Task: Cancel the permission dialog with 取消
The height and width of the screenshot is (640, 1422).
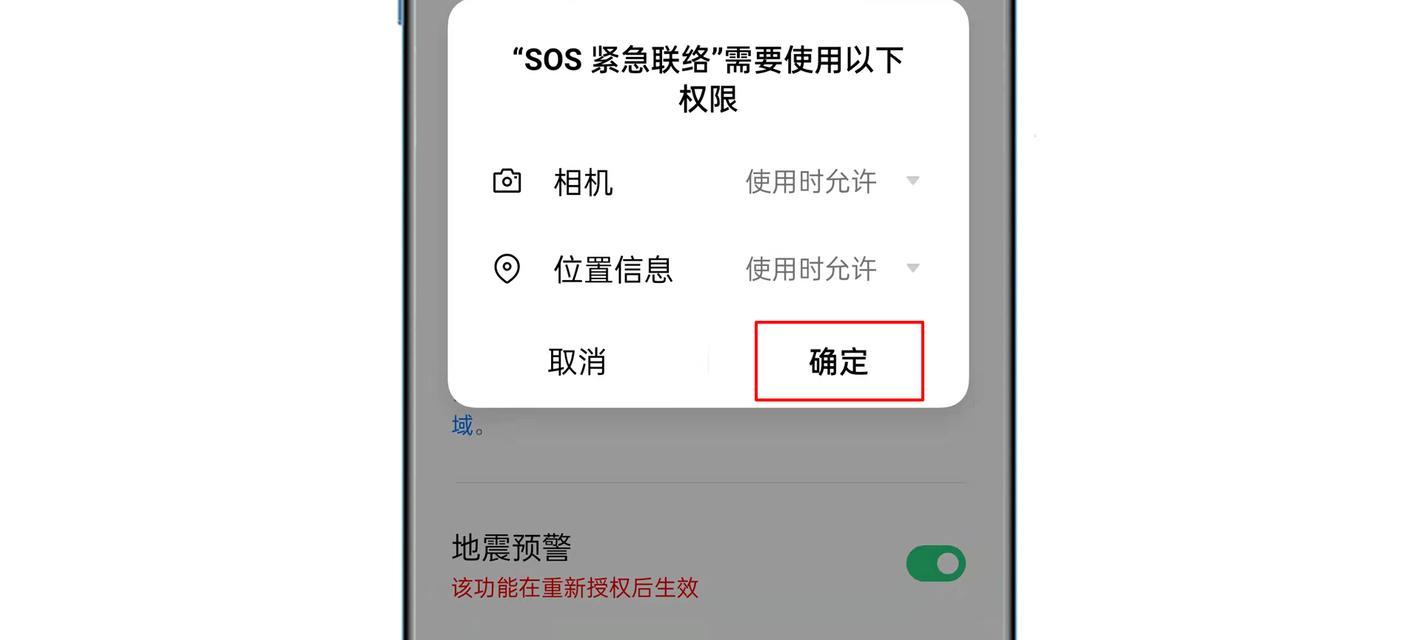Action: 577,361
